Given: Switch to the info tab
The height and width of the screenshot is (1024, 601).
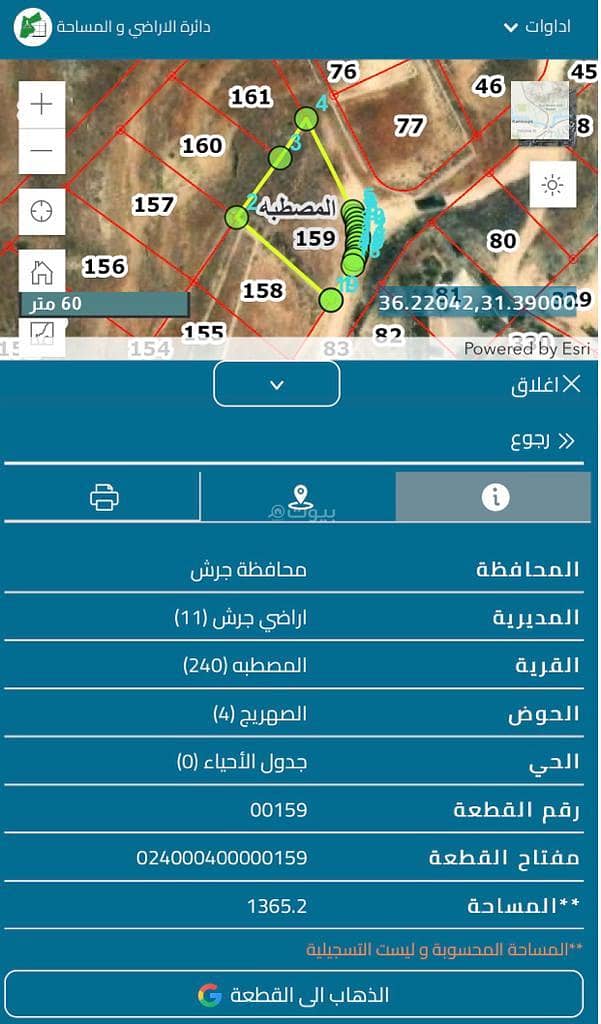Looking at the screenshot, I should 495,497.
